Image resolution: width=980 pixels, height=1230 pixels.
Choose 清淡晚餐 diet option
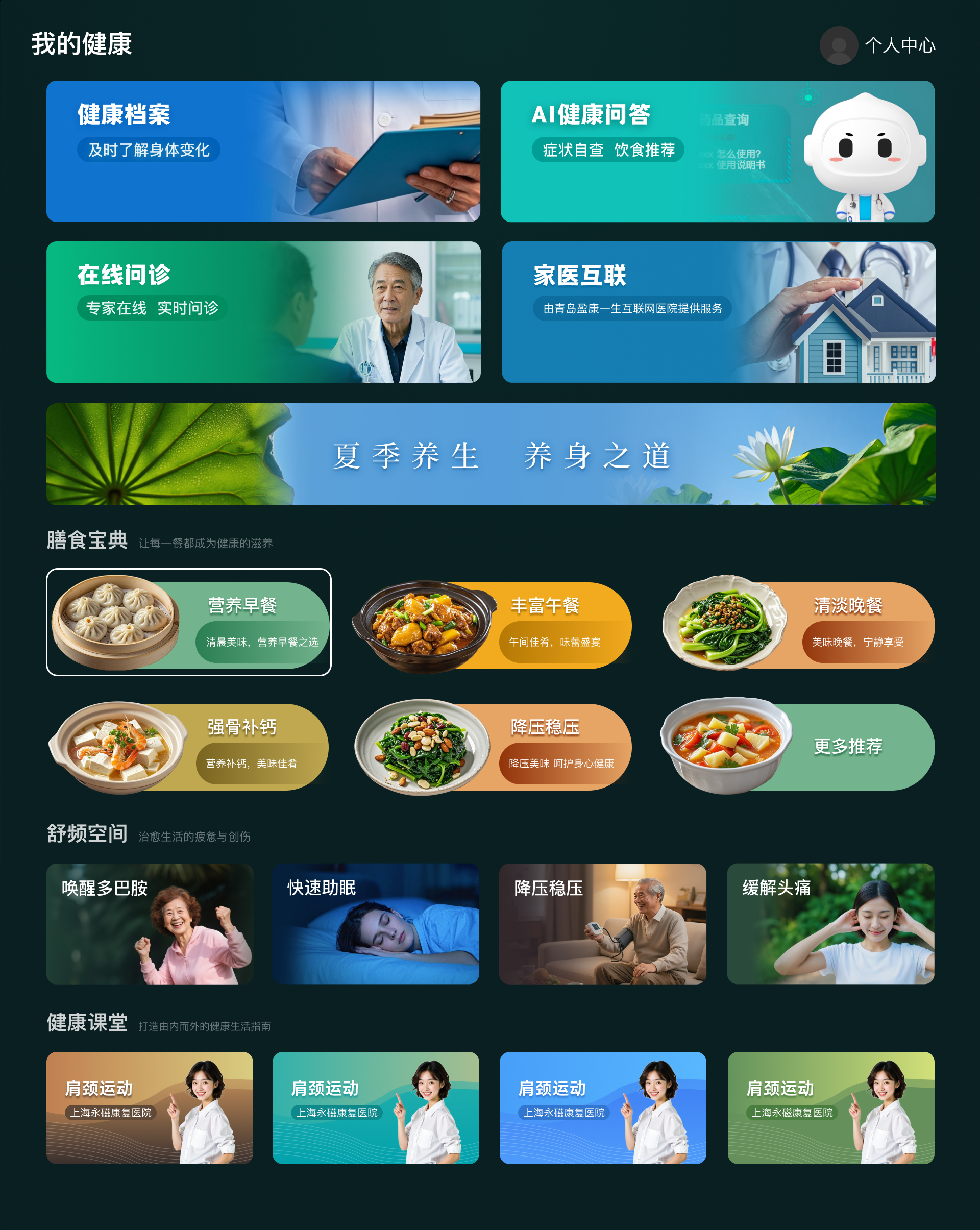[798, 626]
